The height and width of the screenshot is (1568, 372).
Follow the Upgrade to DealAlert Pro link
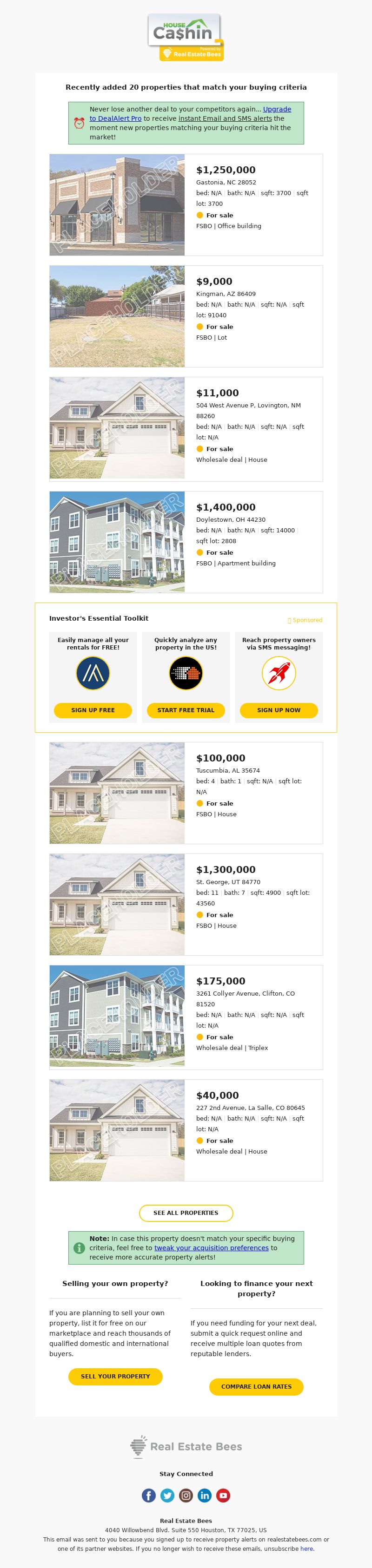pyautogui.click(x=276, y=110)
